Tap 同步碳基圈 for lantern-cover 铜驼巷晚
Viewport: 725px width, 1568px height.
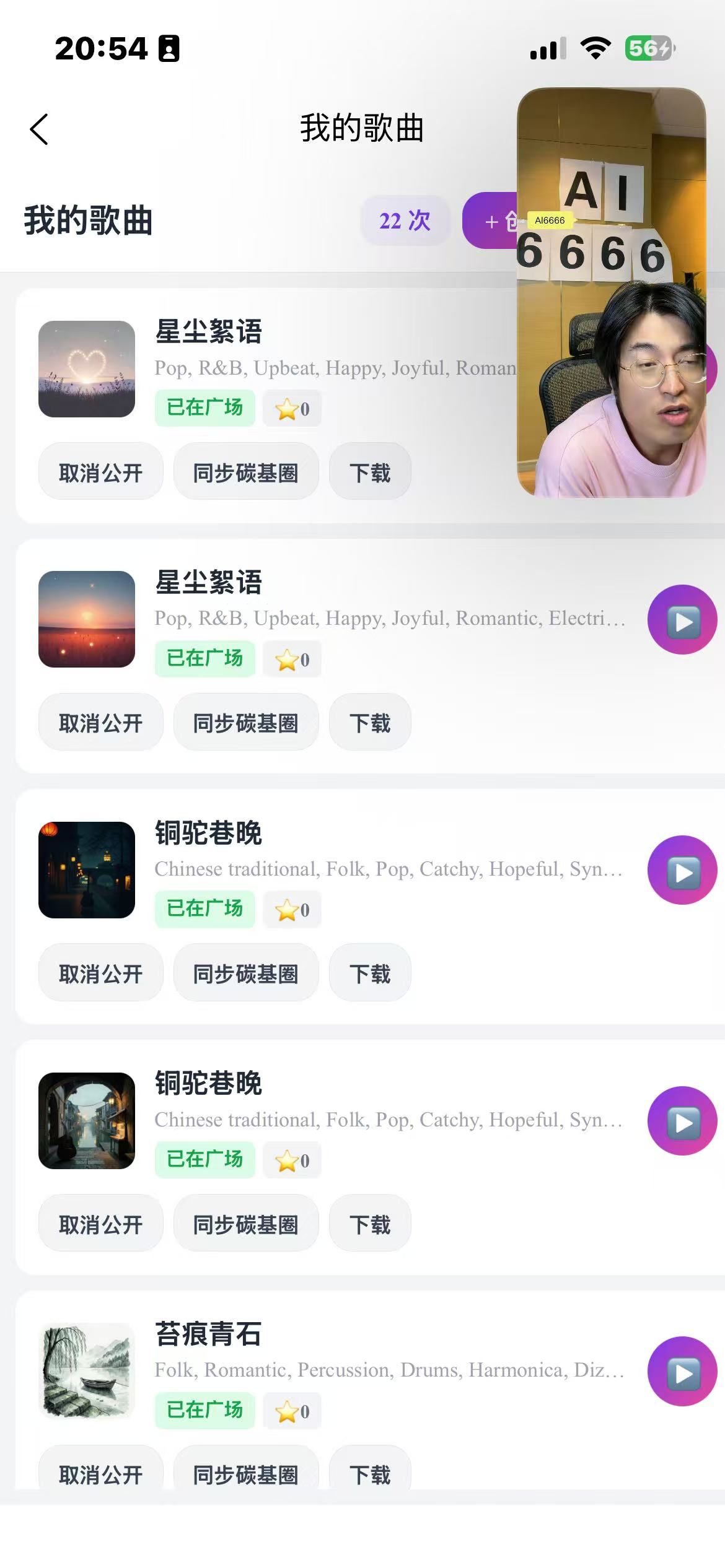click(x=246, y=973)
